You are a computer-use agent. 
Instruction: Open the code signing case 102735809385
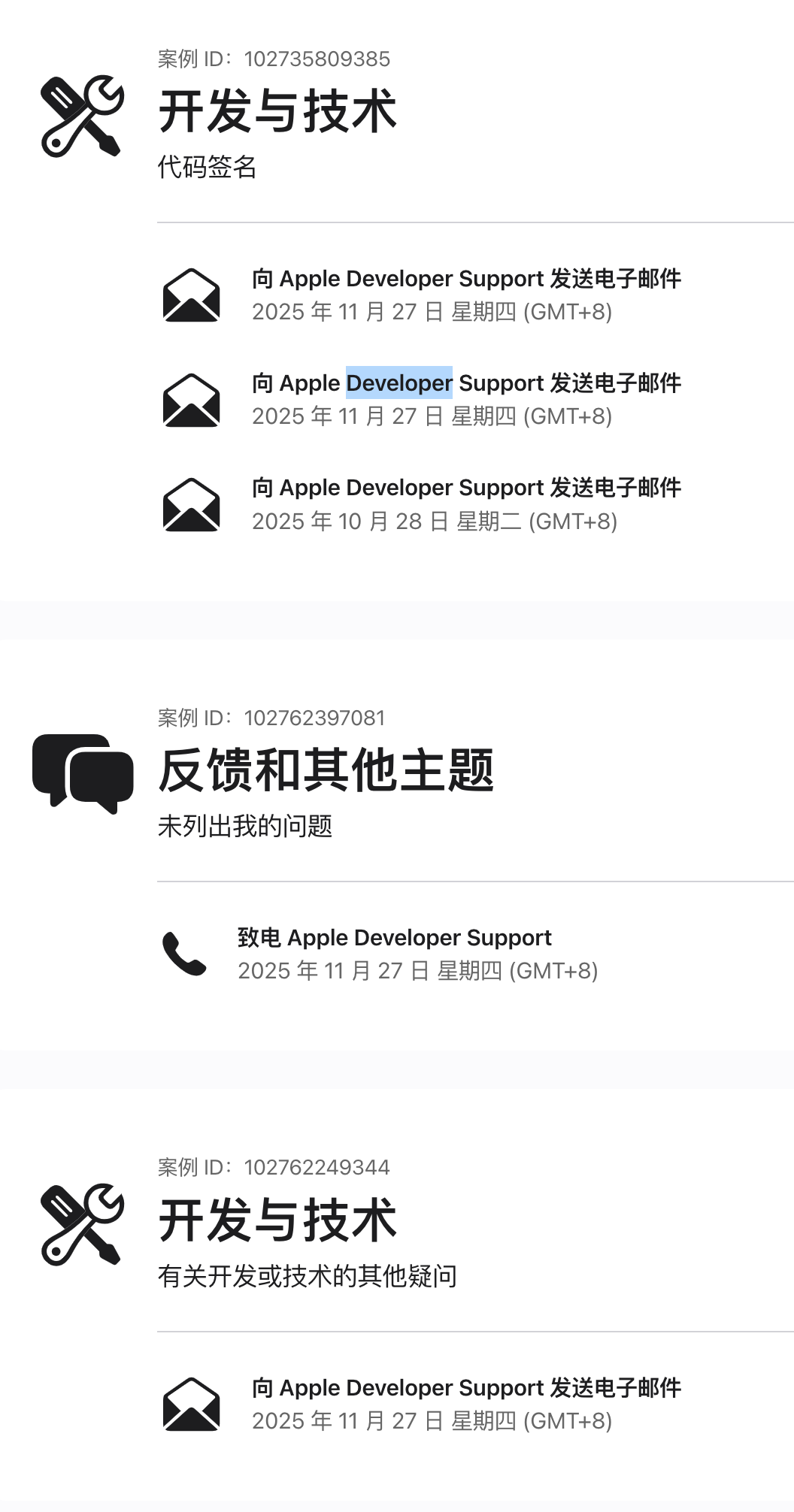(x=277, y=111)
